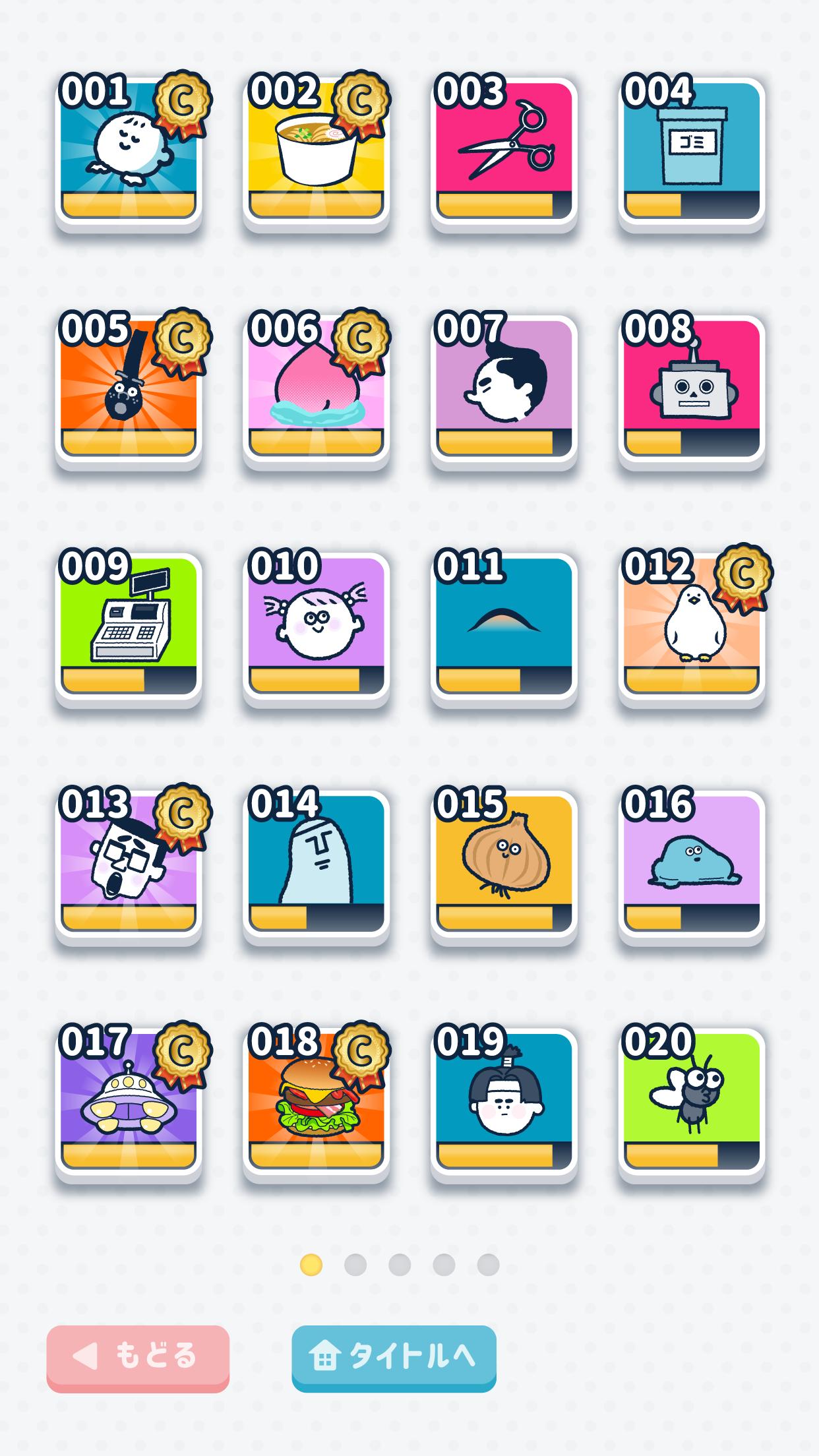Choose stage 008 robot level
The width and height of the screenshot is (819, 1456).
(692, 390)
